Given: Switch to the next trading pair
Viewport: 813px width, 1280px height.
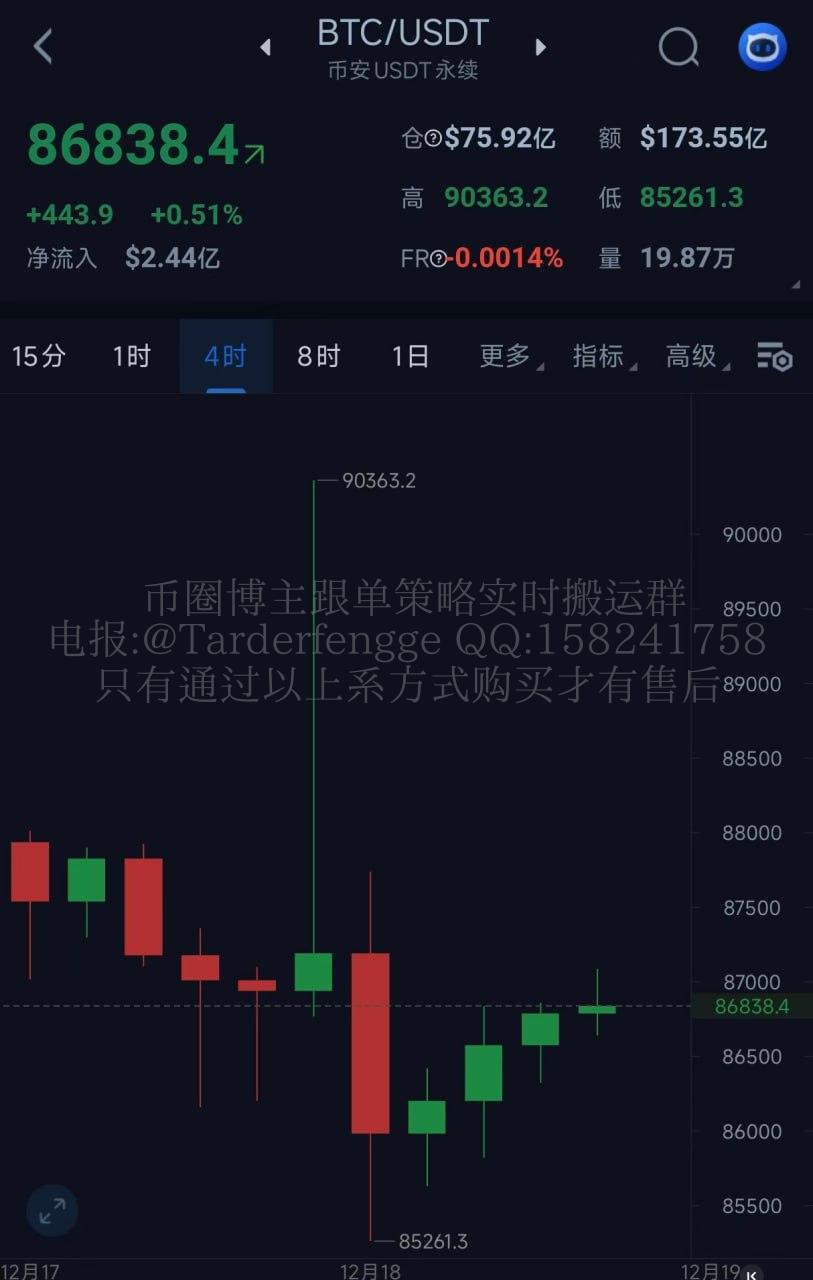Looking at the screenshot, I should [541, 47].
